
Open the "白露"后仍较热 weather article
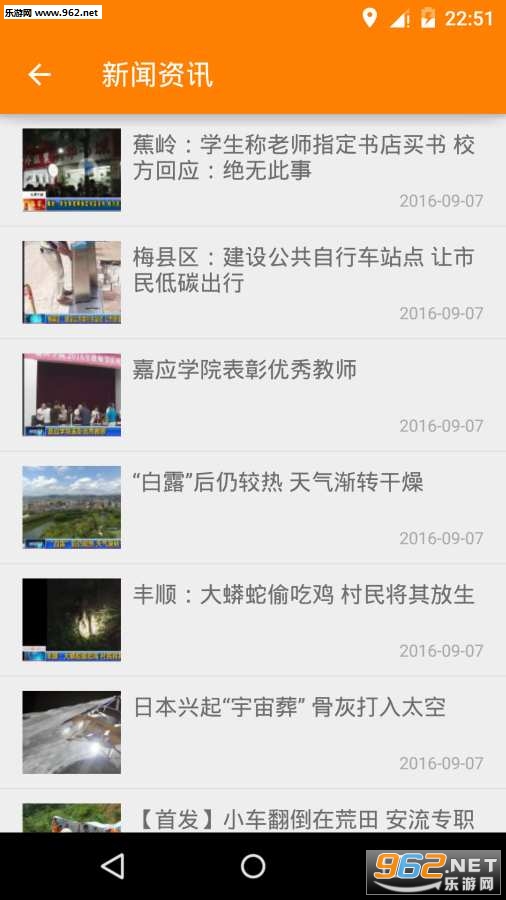[253, 507]
